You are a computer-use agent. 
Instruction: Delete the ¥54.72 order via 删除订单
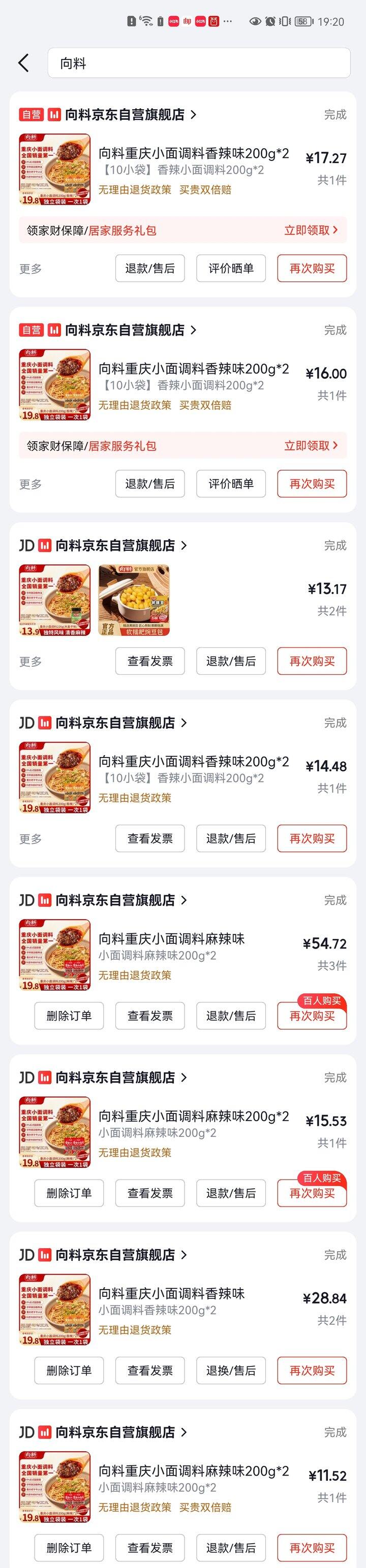(x=69, y=1016)
